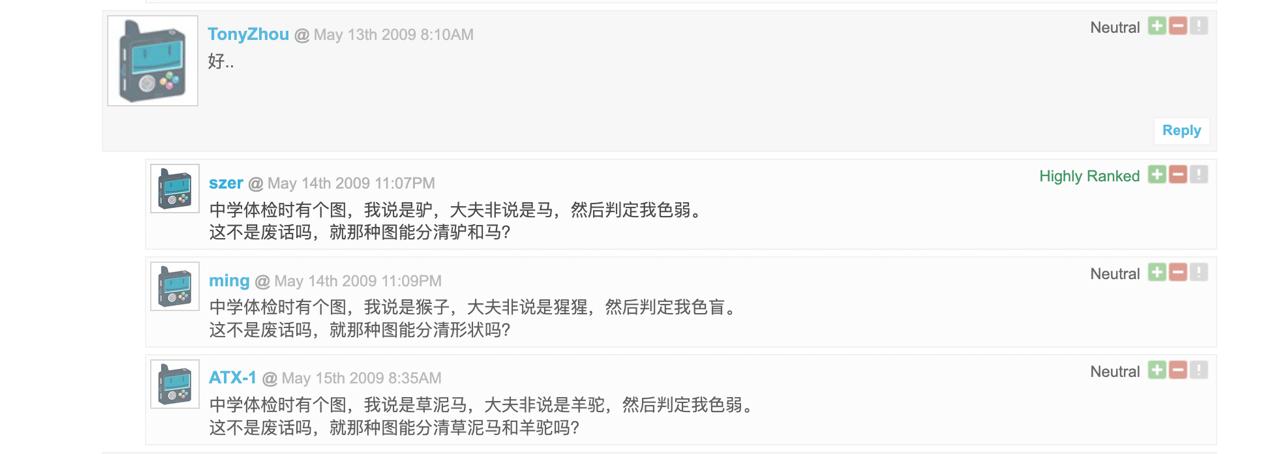This screenshot has height=454, width=1280.
Task: View ATX-1's user profile
Action: (233, 378)
